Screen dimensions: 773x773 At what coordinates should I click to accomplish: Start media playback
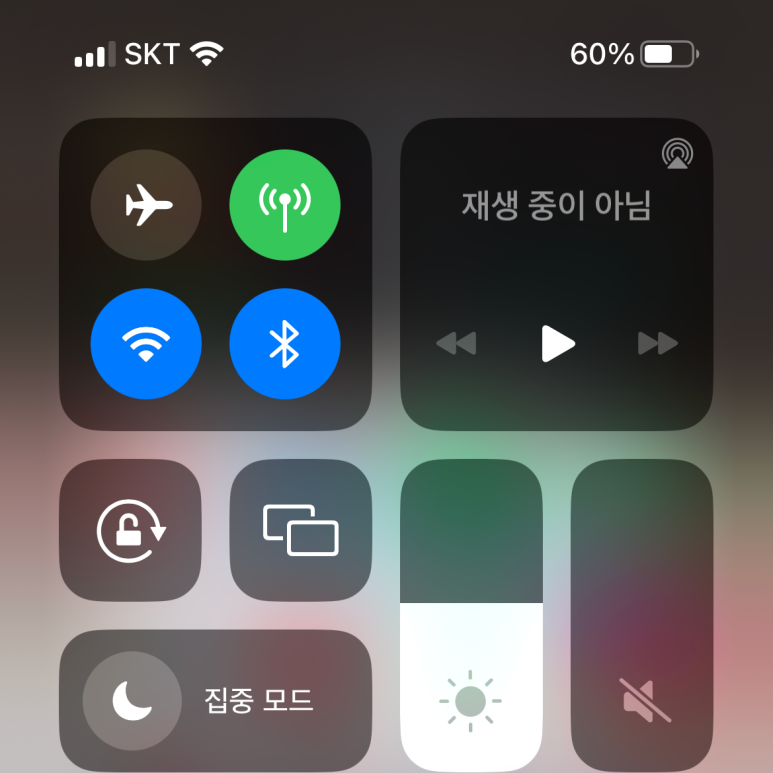[x=557, y=344]
